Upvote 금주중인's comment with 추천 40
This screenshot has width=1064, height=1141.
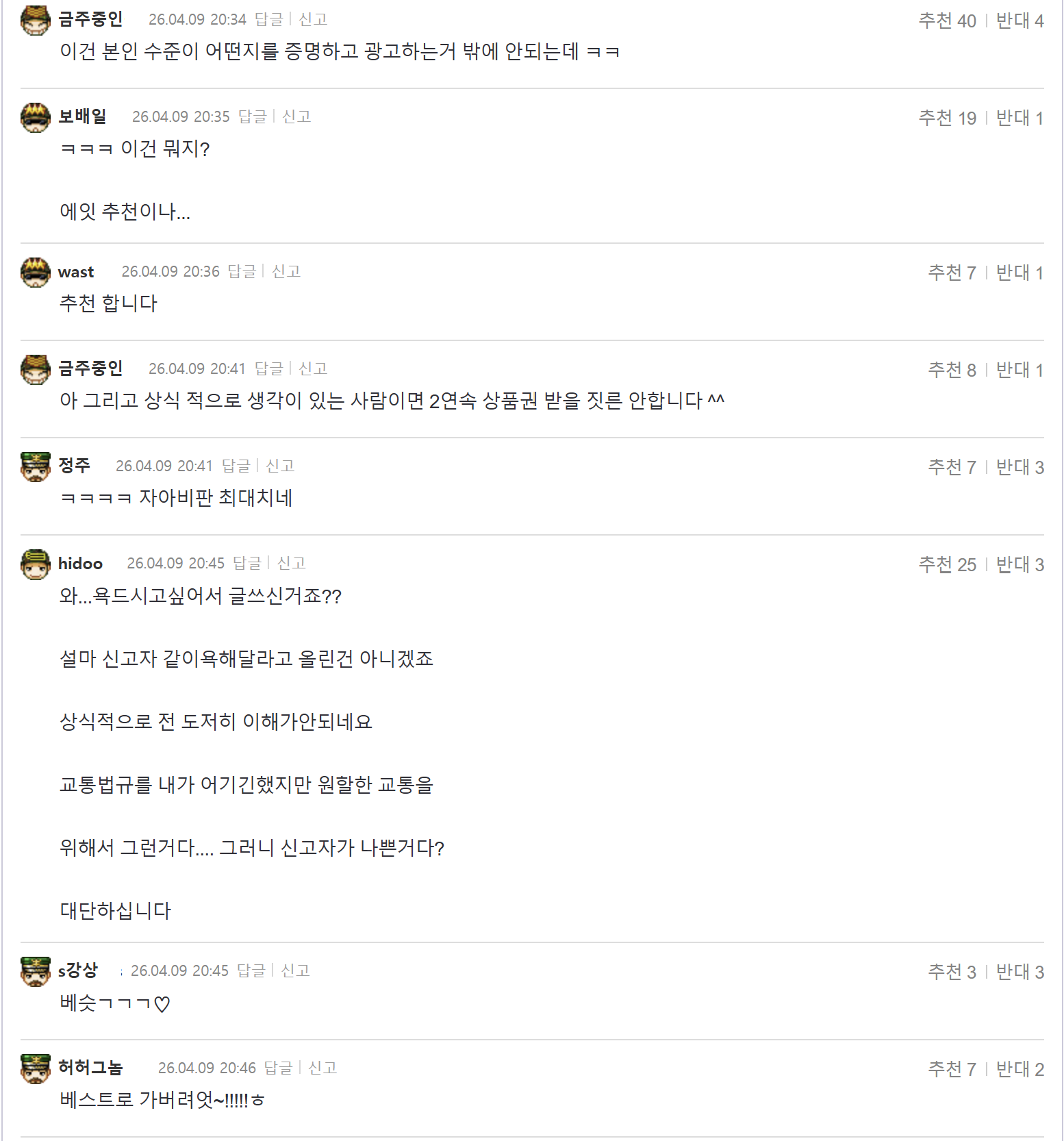coord(947,21)
